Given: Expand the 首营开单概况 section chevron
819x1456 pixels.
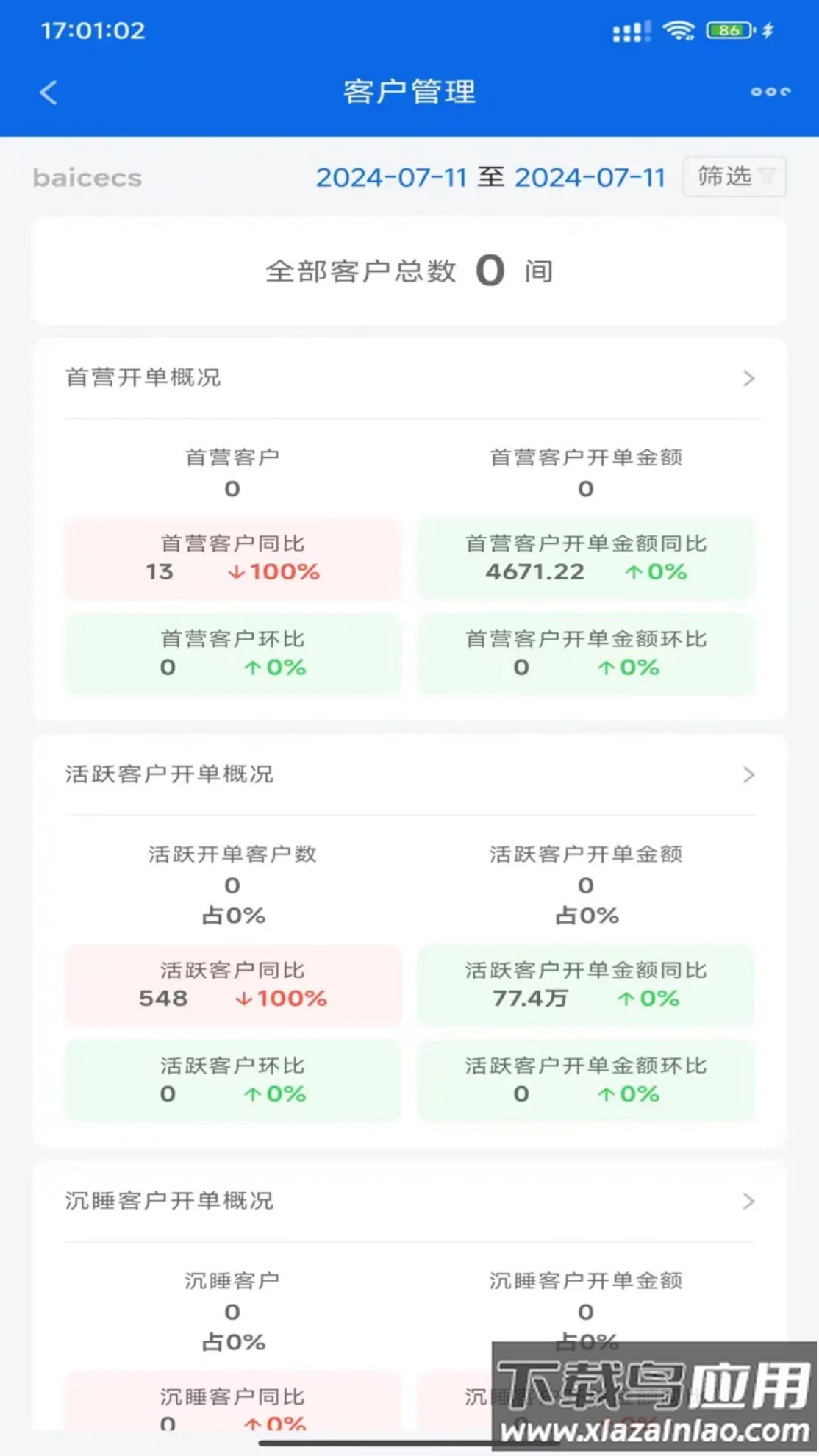Looking at the screenshot, I should point(748,378).
